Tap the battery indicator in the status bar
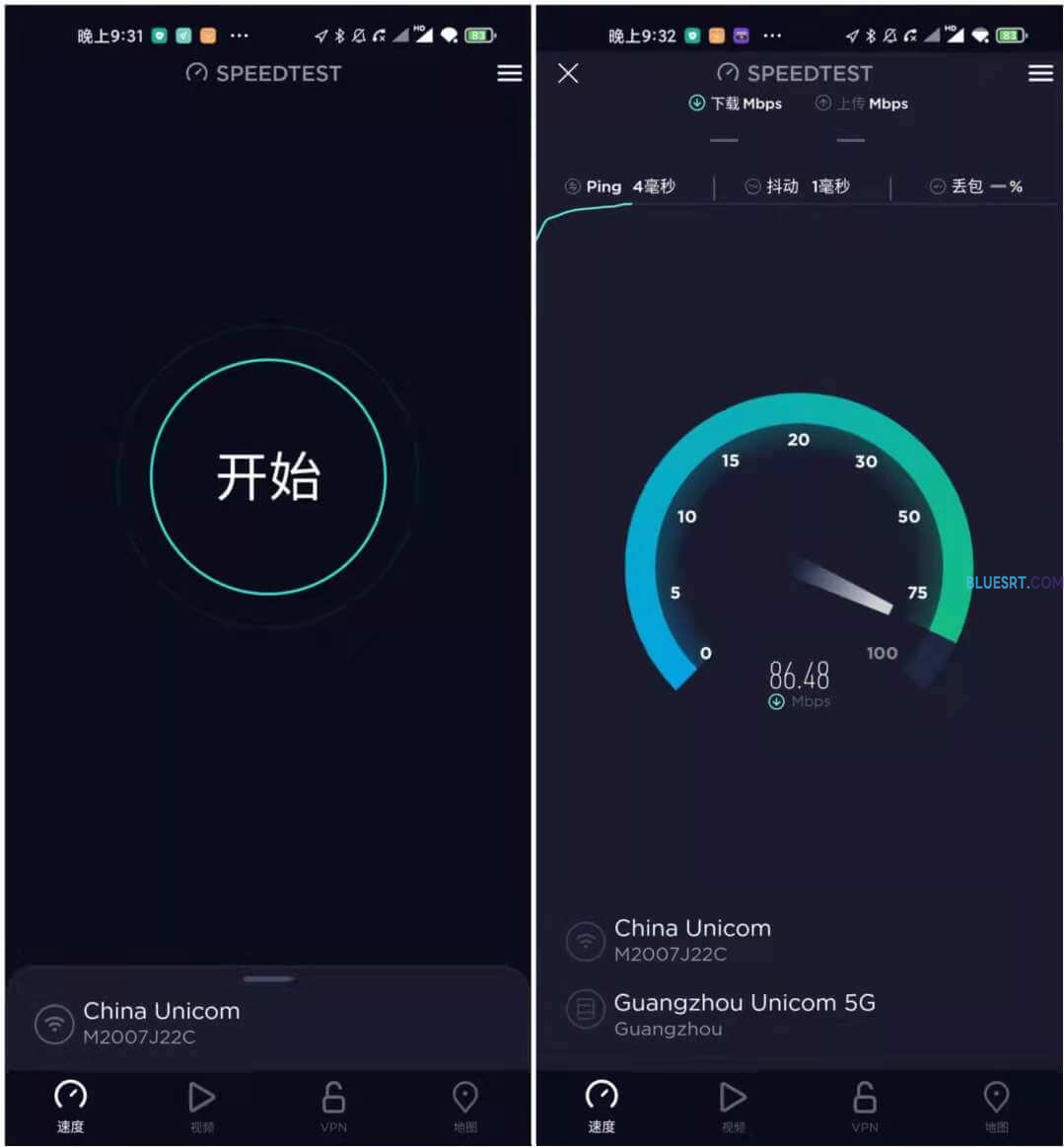The width and height of the screenshot is (1064, 1147). [1009, 36]
